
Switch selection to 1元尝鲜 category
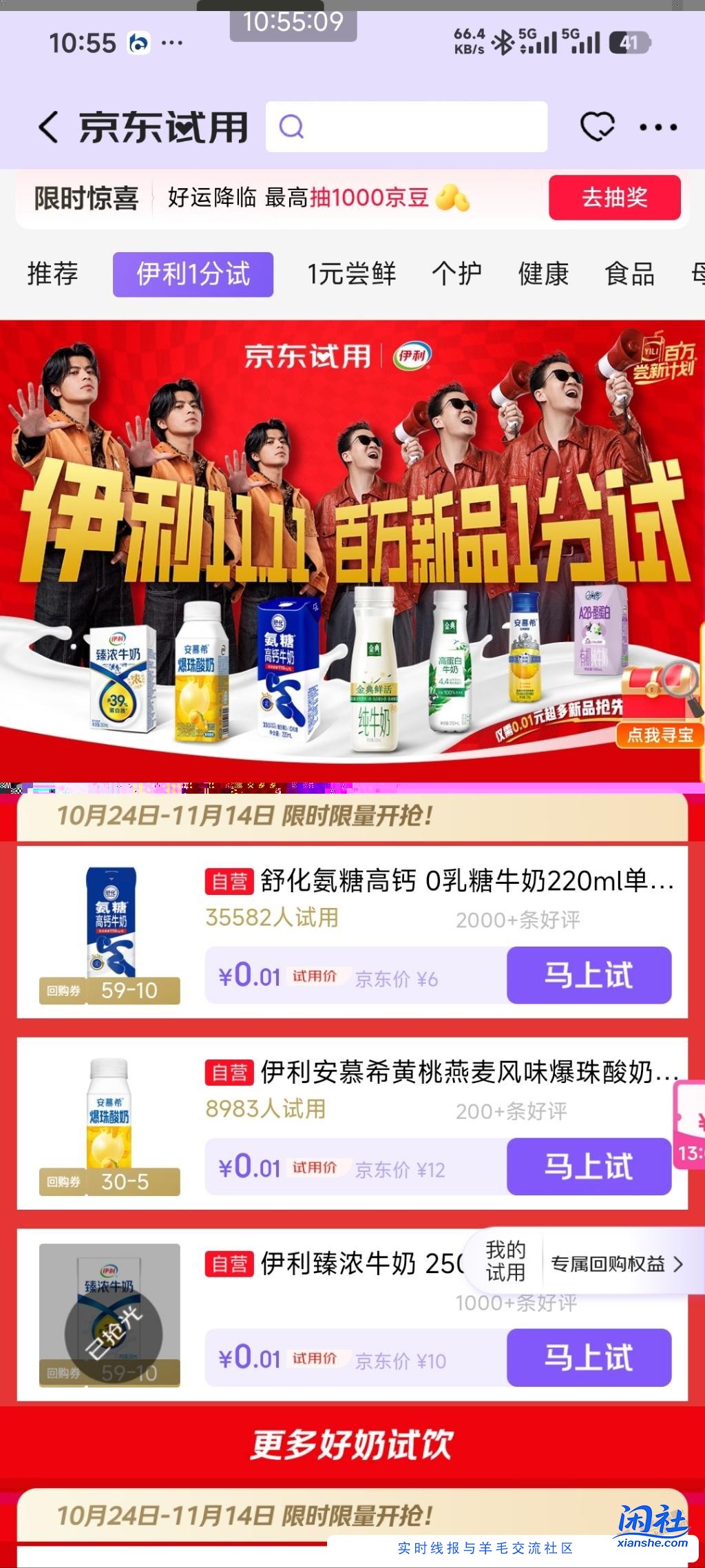(351, 274)
